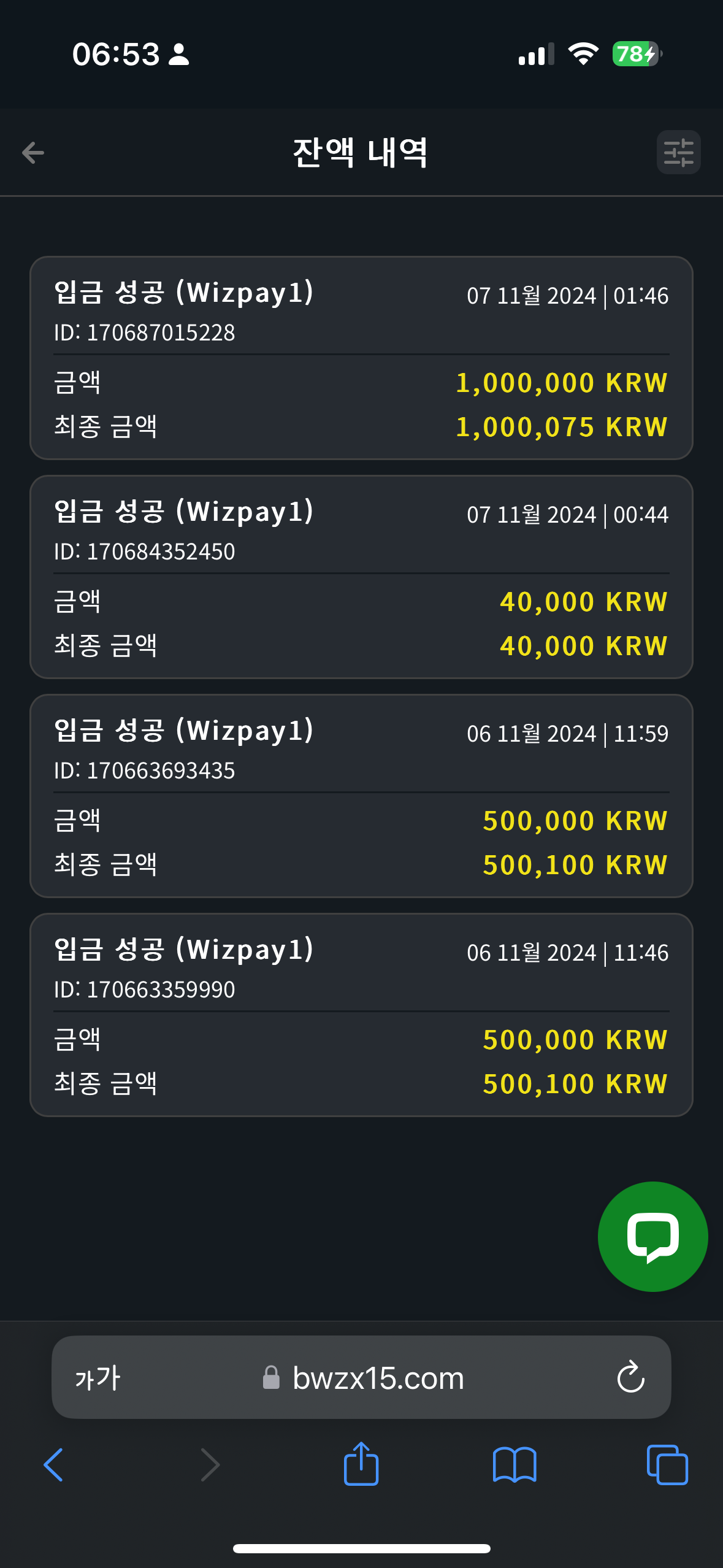This screenshot has width=723, height=1568.
Task: Open deposit record ID 170663693435
Action: 361,796
